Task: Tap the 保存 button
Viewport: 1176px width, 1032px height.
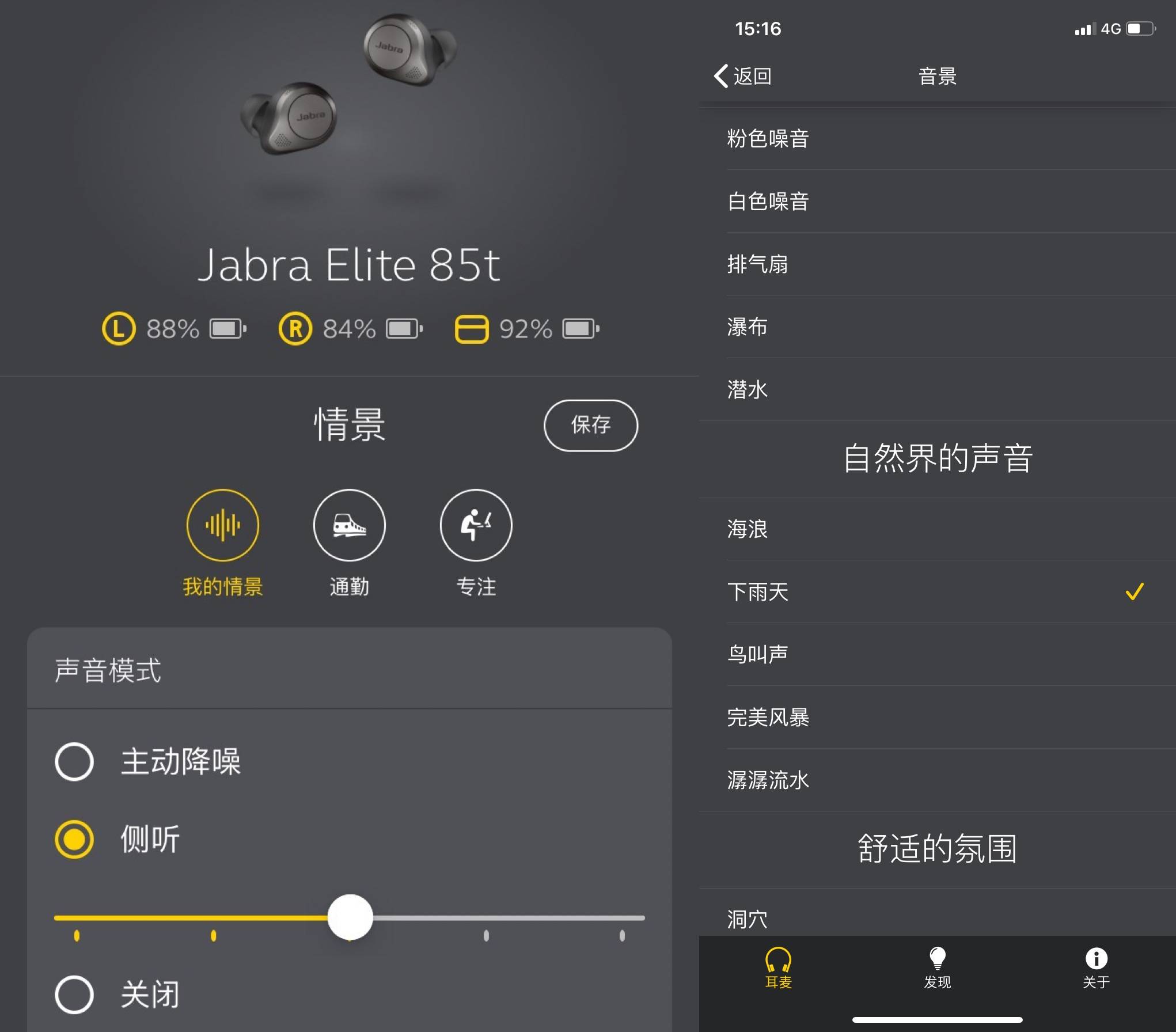Action: (x=590, y=426)
